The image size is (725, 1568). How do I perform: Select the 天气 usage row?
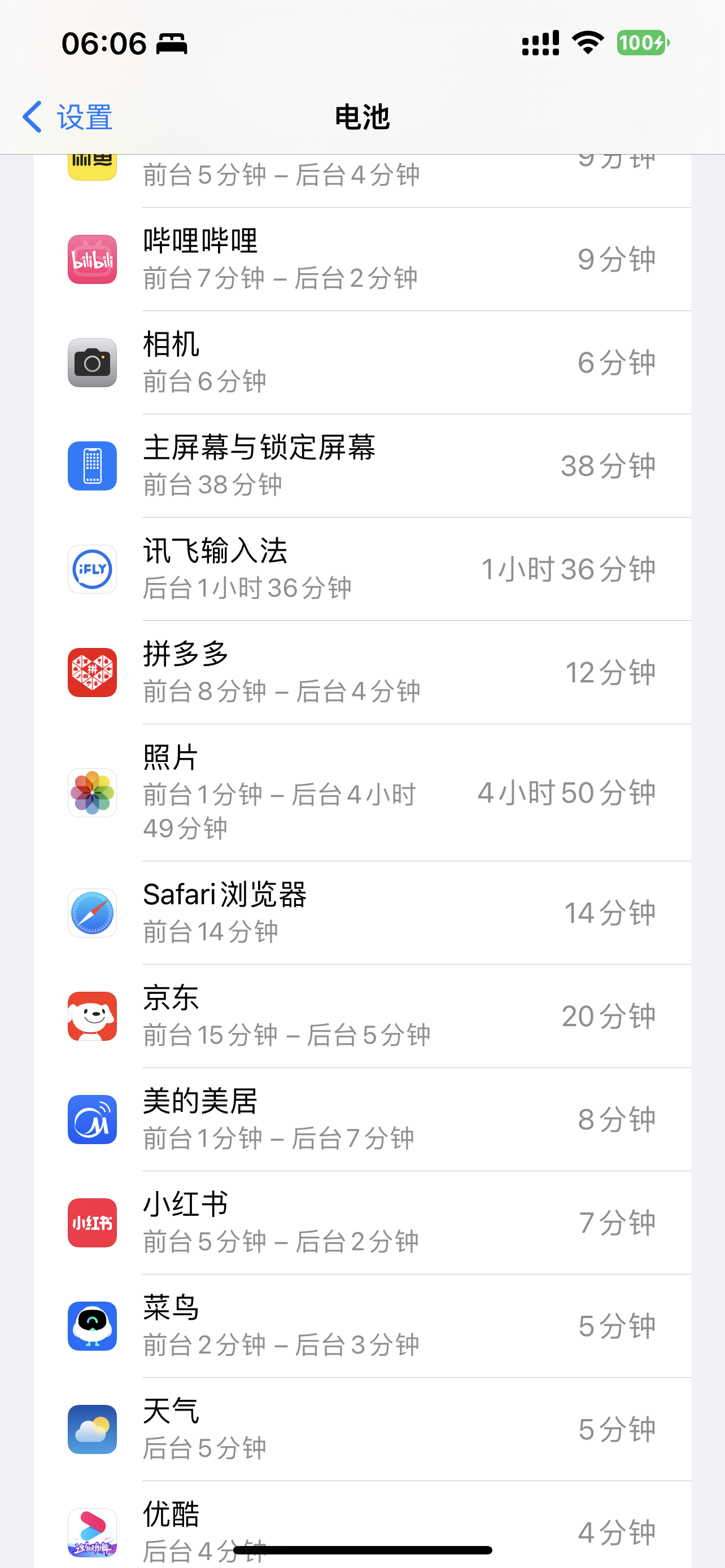click(x=362, y=1429)
